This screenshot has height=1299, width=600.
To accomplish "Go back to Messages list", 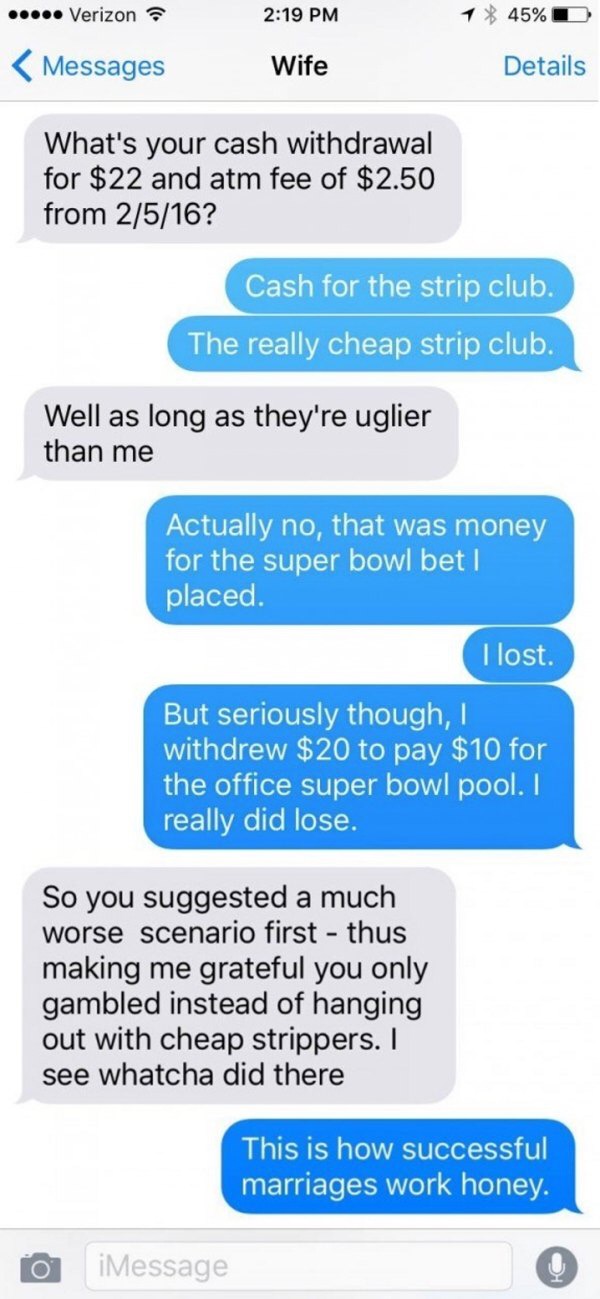I will [88, 66].
